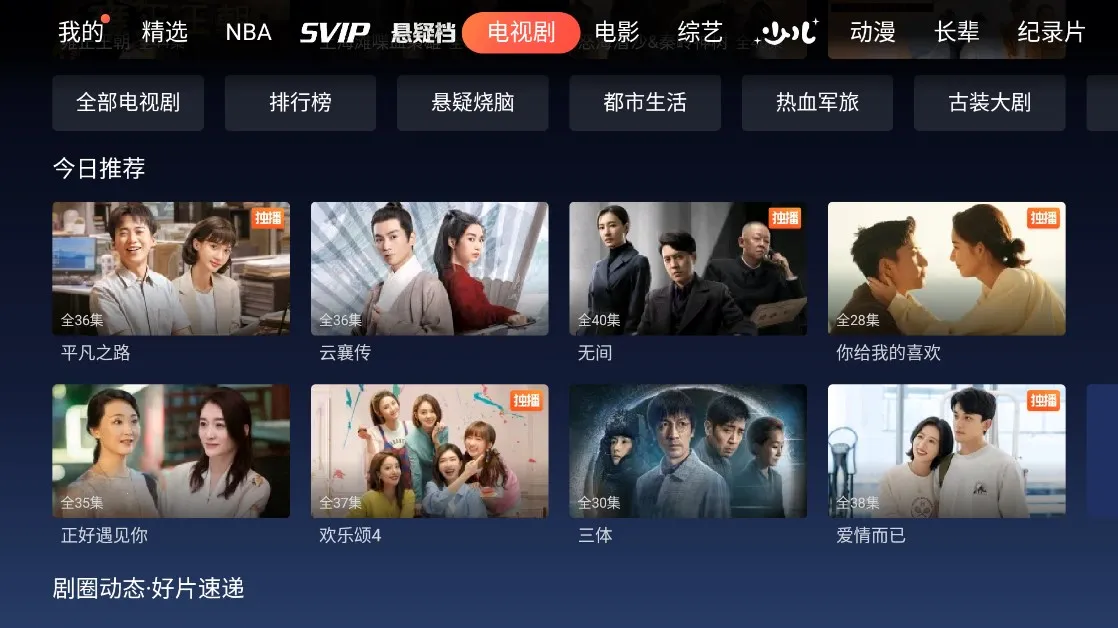Browse 都市生活 dramas

tap(645, 102)
